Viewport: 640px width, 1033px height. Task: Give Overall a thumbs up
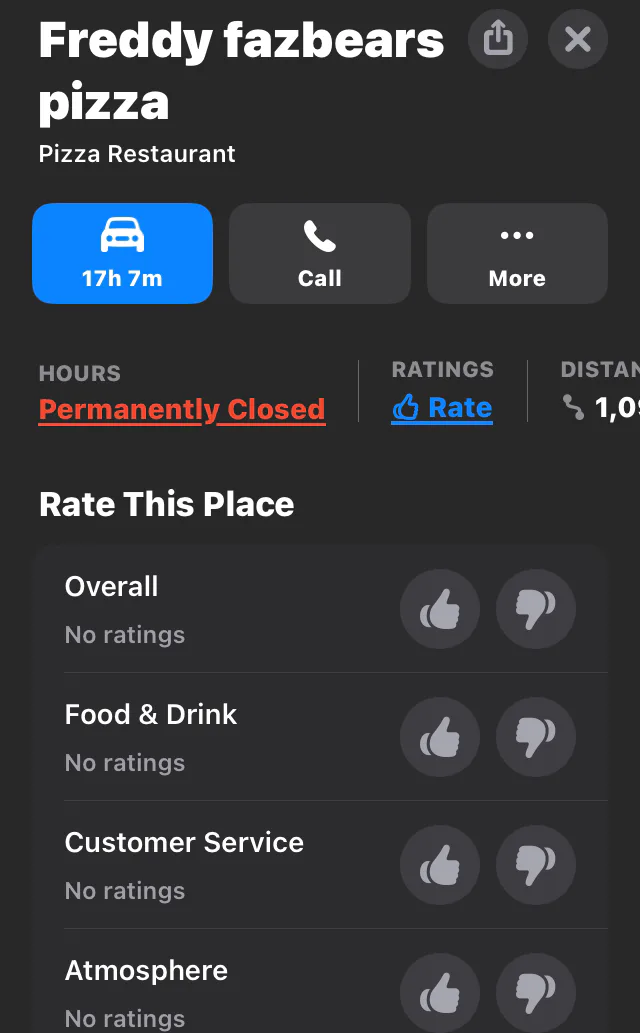point(440,609)
